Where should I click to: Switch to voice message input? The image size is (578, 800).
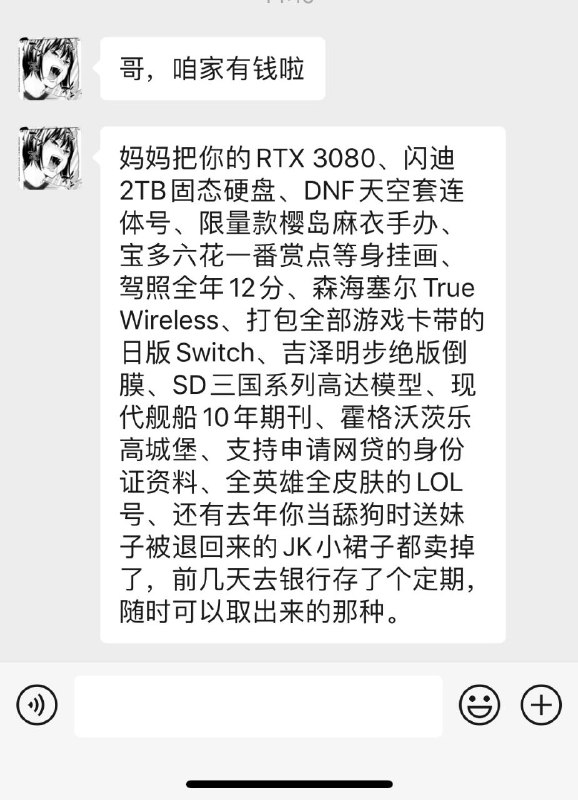(37, 705)
